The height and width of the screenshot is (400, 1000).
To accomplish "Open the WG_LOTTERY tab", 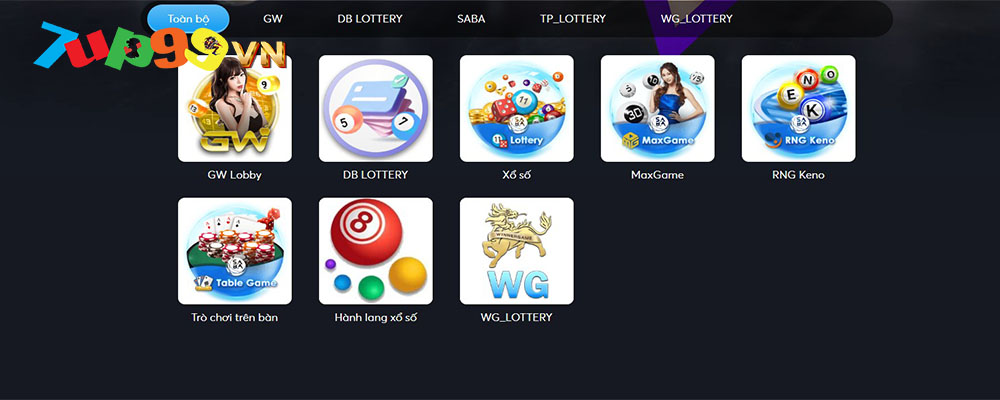I will [696, 19].
